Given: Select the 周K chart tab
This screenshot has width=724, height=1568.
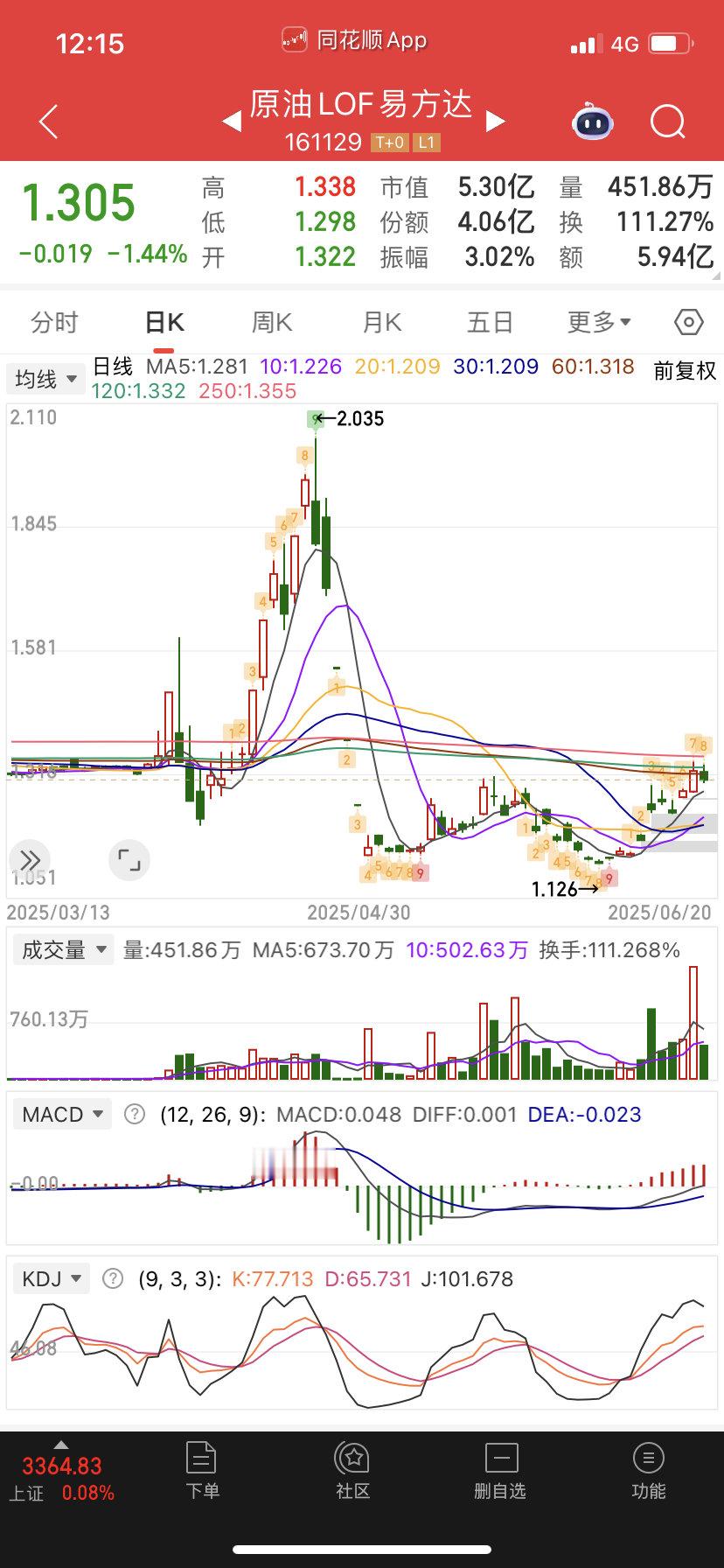Looking at the screenshot, I should [272, 323].
